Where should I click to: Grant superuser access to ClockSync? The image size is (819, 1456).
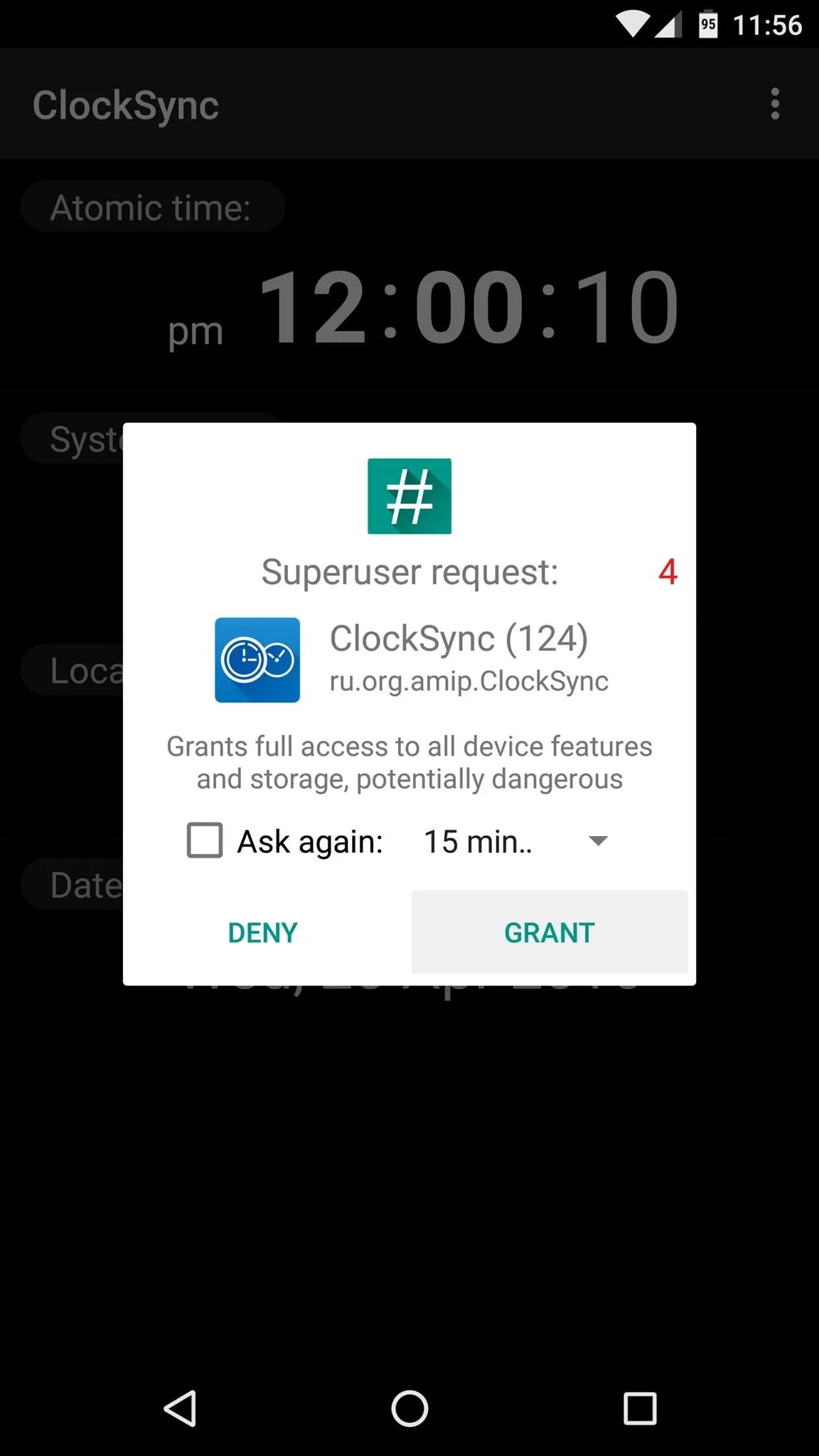pyautogui.click(x=550, y=932)
